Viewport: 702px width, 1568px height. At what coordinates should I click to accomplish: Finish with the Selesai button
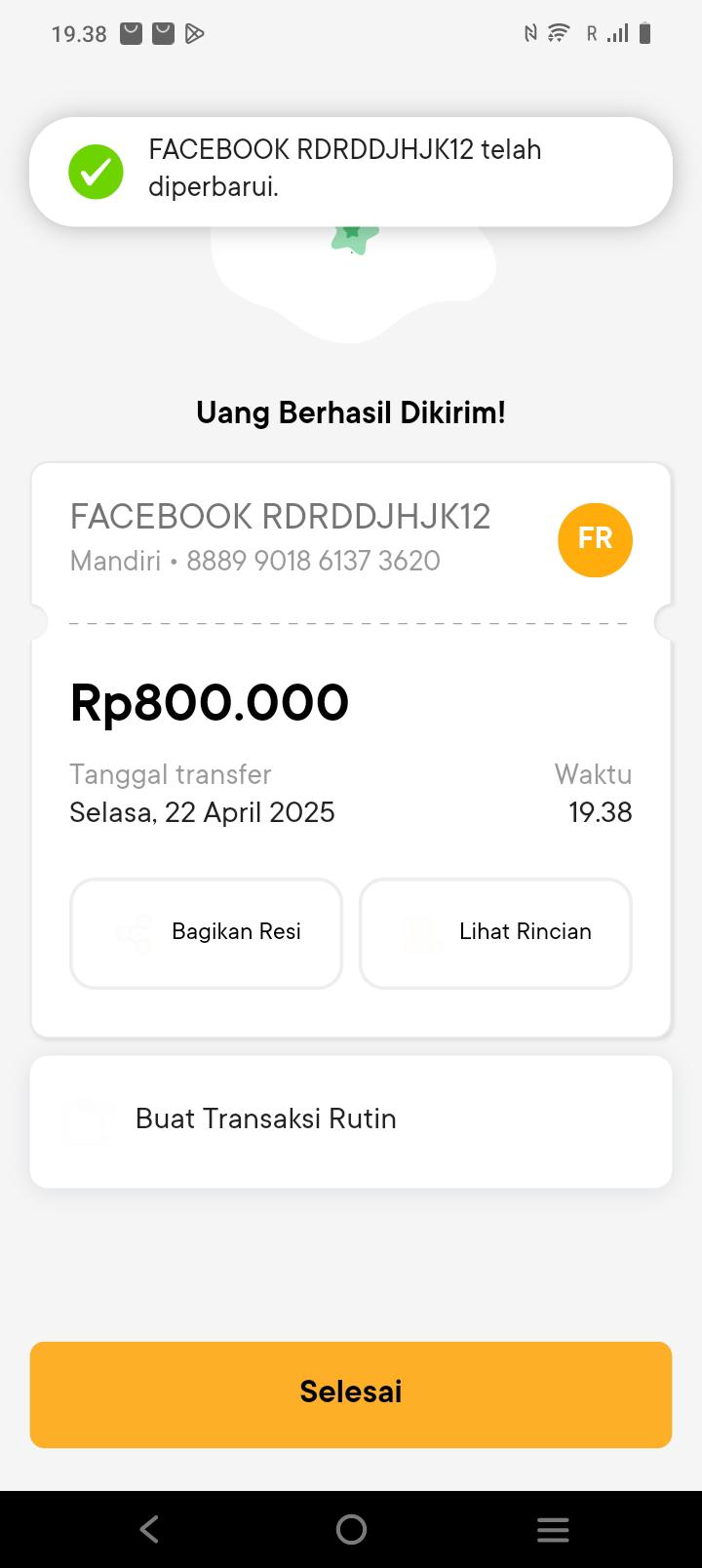[351, 1393]
